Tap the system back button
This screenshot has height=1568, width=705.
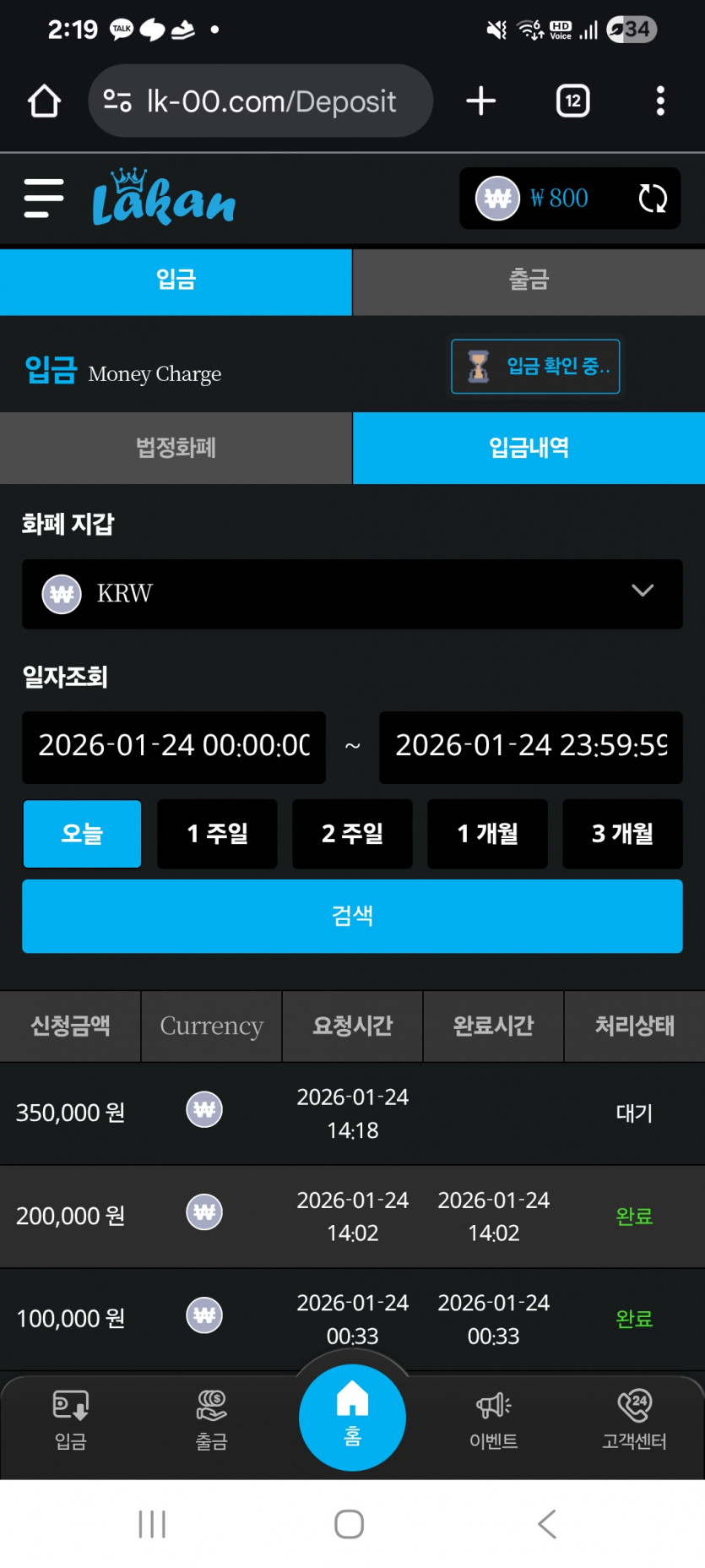click(x=547, y=1524)
